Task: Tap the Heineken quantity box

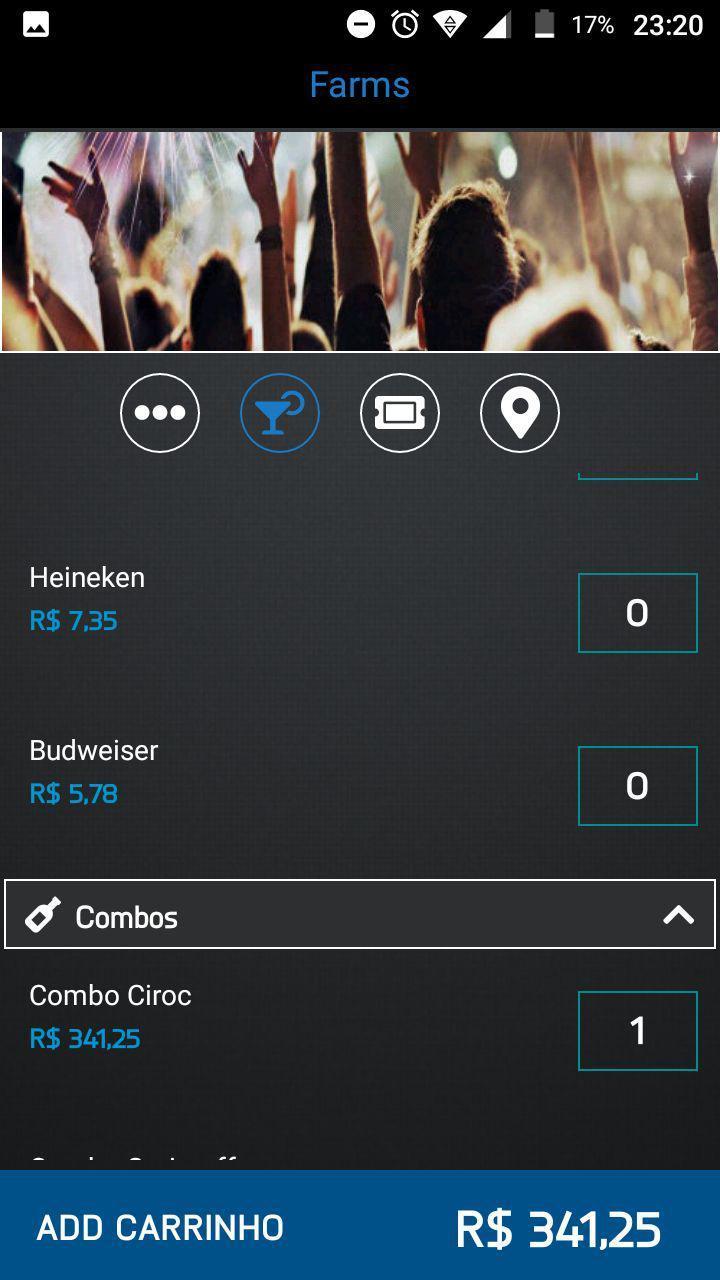Action: pyautogui.click(x=637, y=613)
